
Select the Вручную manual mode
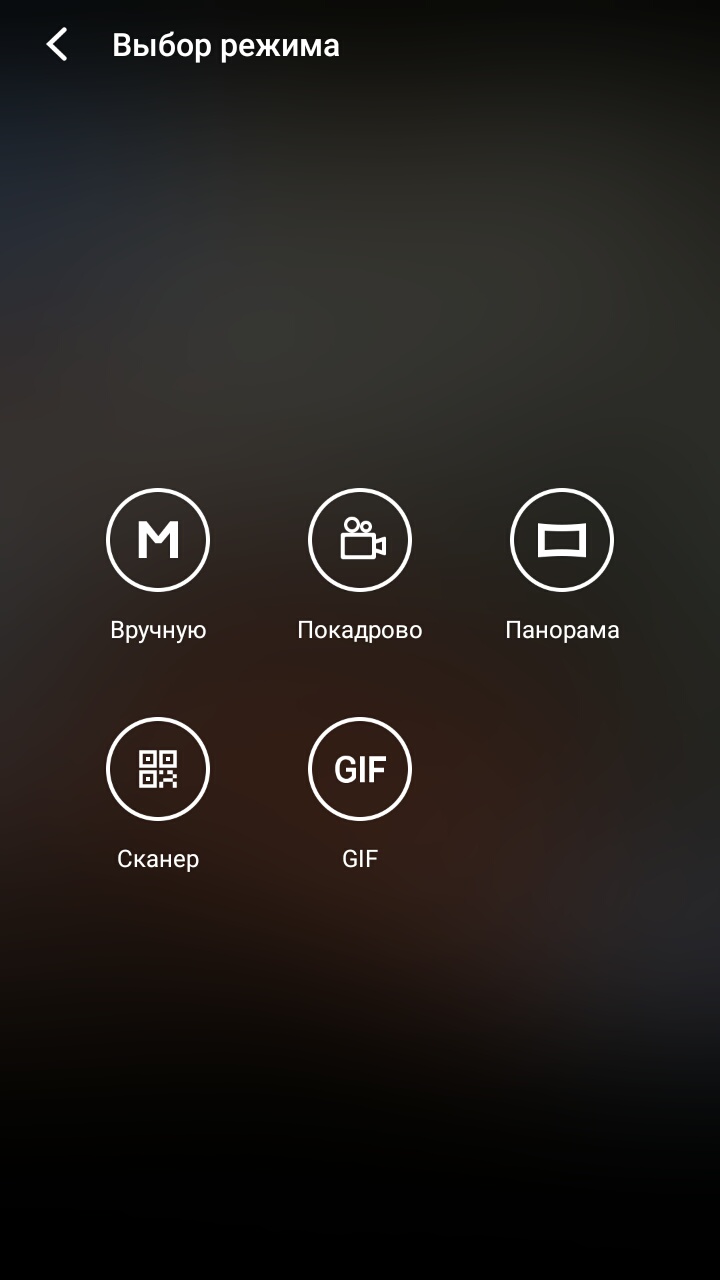158,540
